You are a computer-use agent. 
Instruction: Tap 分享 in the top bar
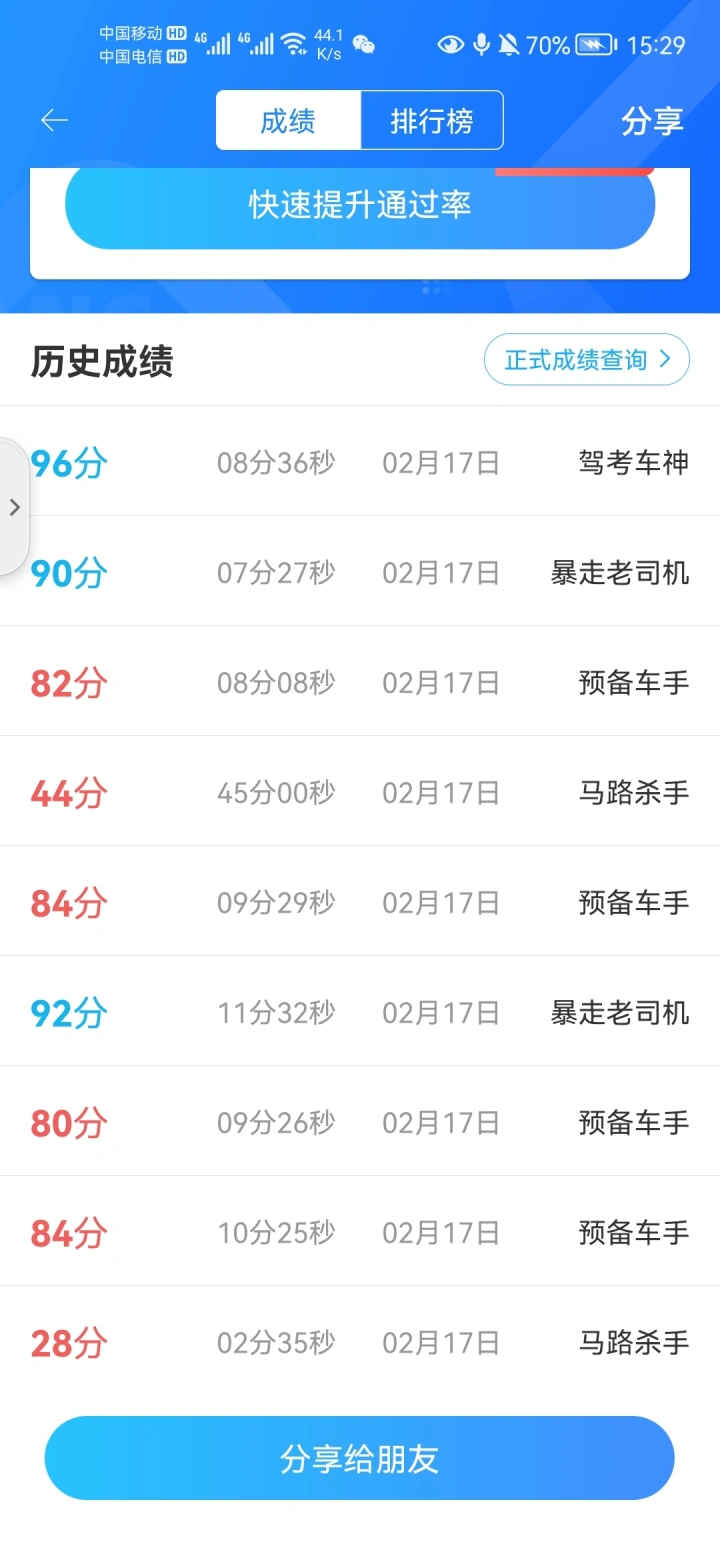652,121
